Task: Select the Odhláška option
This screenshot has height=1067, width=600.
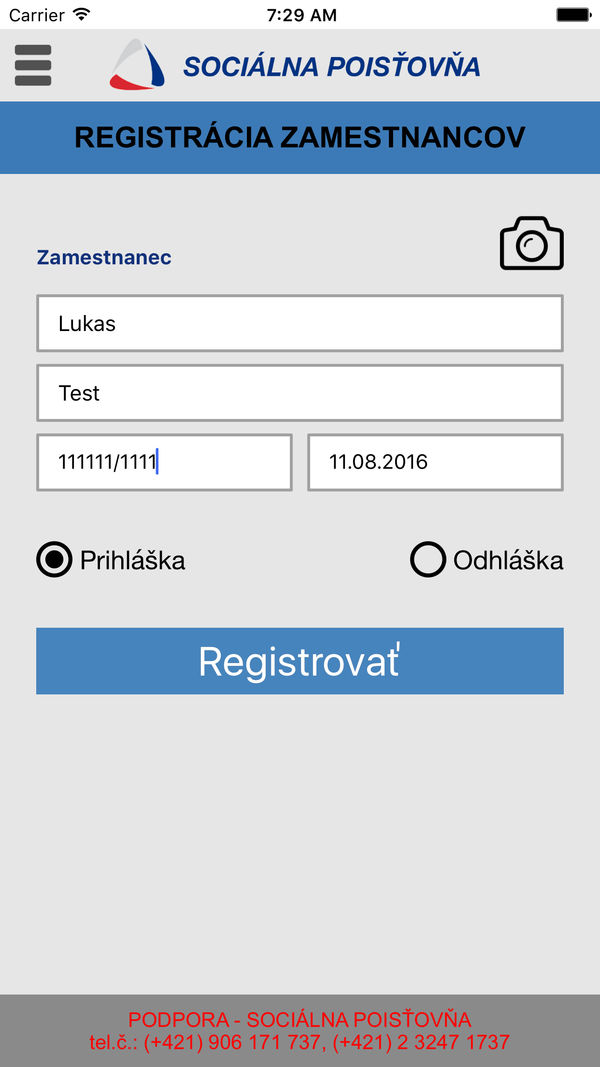Action: pyautogui.click(x=487, y=560)
